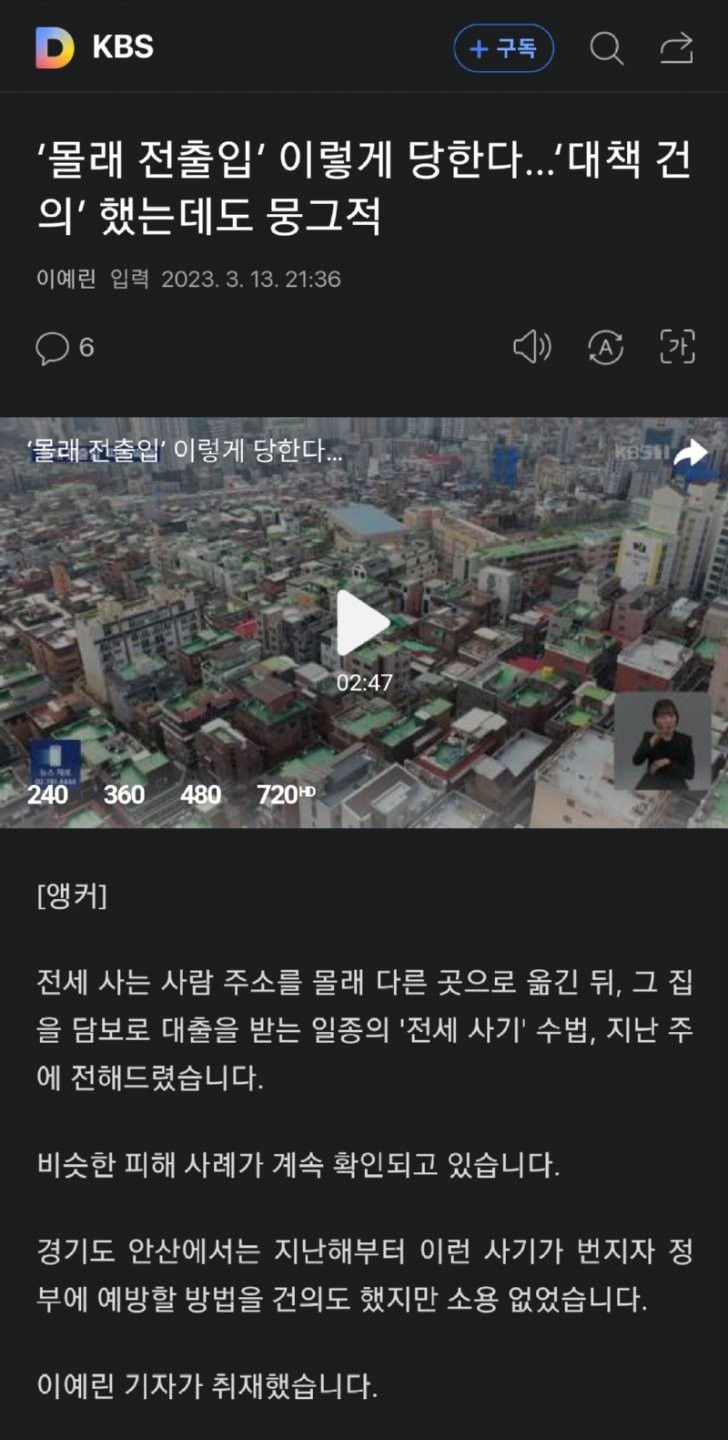The image size is (728, 1440).
Task: Open the Daum logo home
Action: [54, 48]
